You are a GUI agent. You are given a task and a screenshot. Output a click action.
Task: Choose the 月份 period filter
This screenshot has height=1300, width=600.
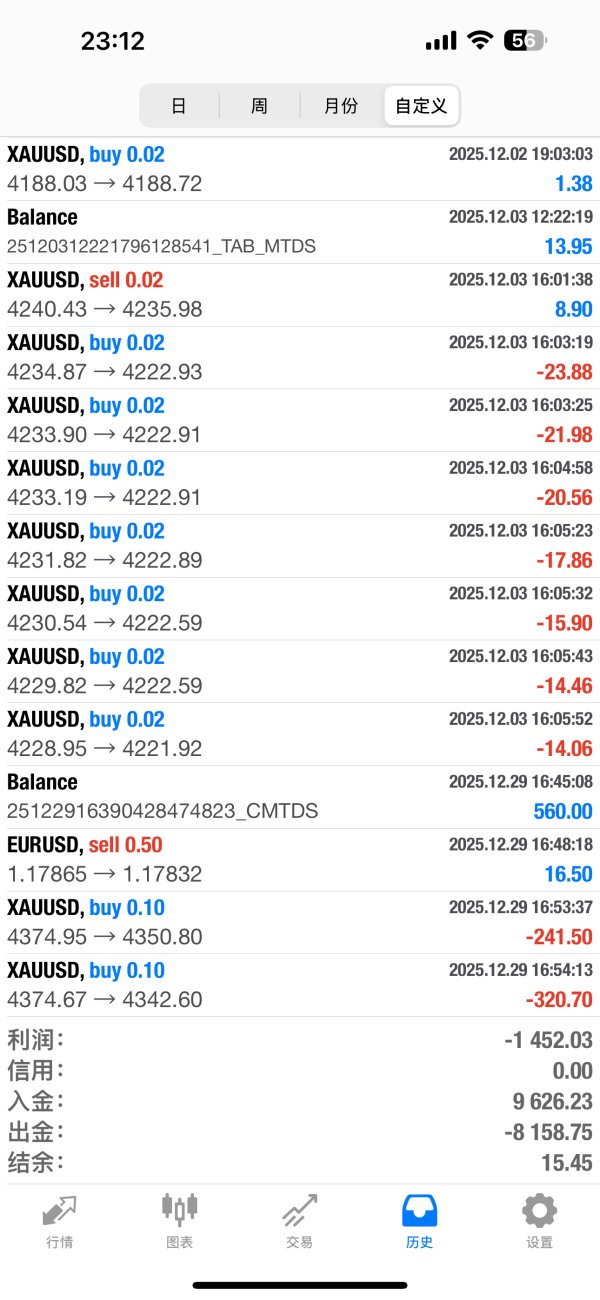coord(341,106)
